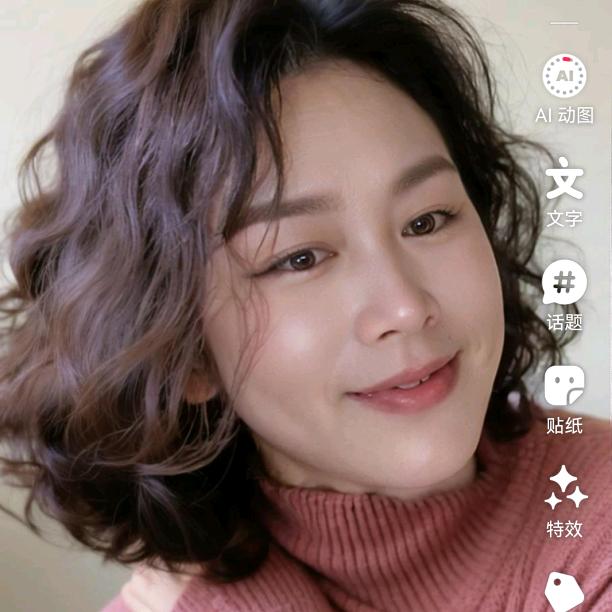The height and width of the screenshot is (612, 612).
Task: Tap the tag icon below 特效
Action: coord(564,591)
